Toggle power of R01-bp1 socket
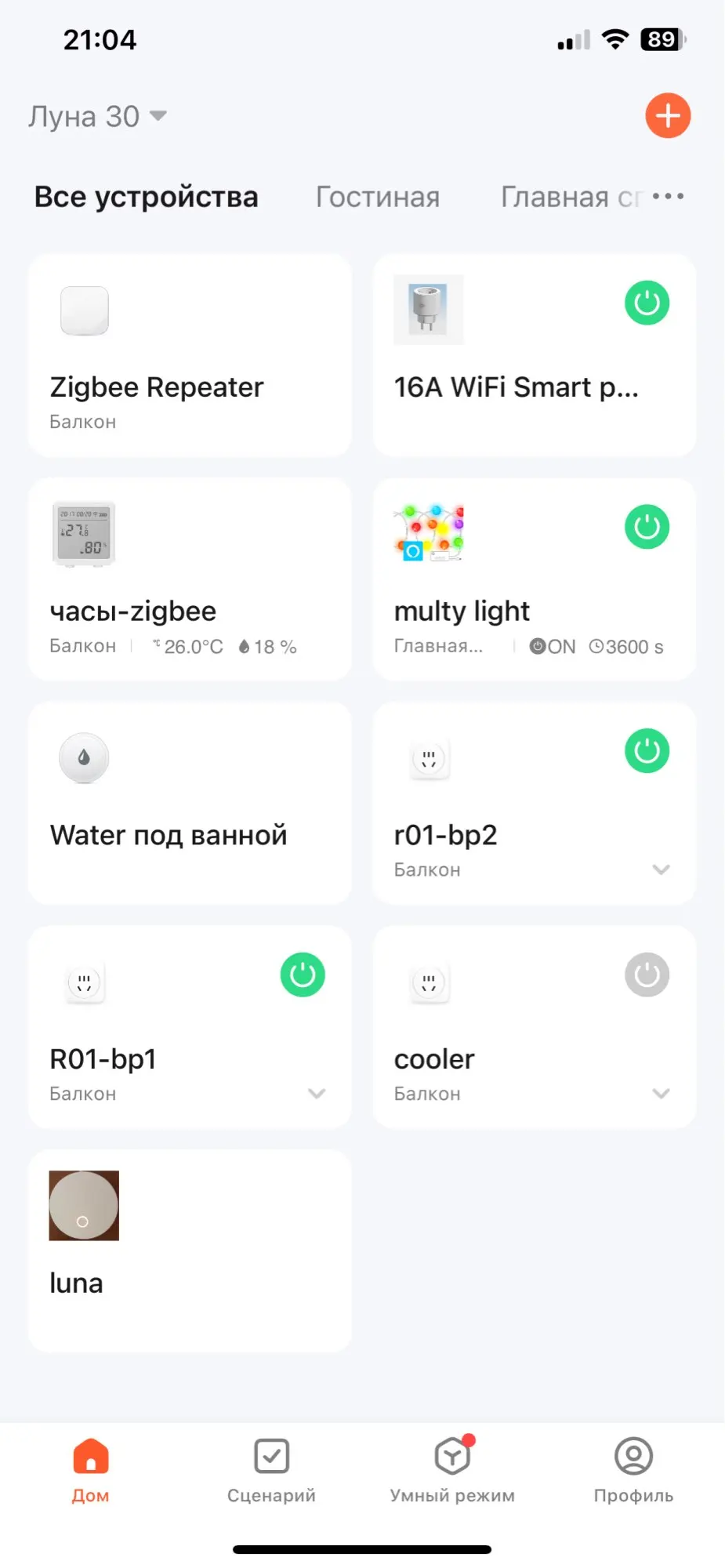This screenshot has width=725, height=1568. [303, 975]
